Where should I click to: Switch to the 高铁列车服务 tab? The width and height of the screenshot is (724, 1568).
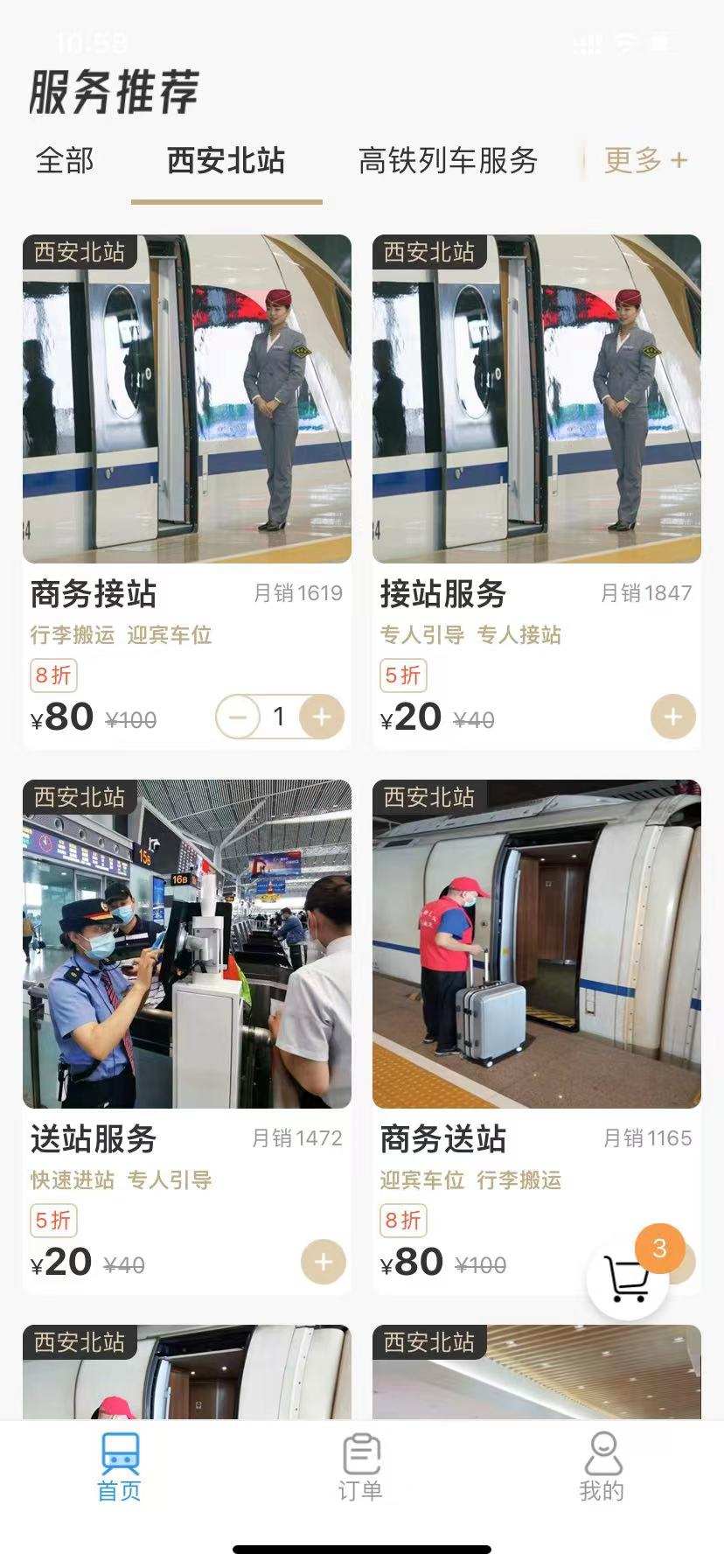pos(448,161)
